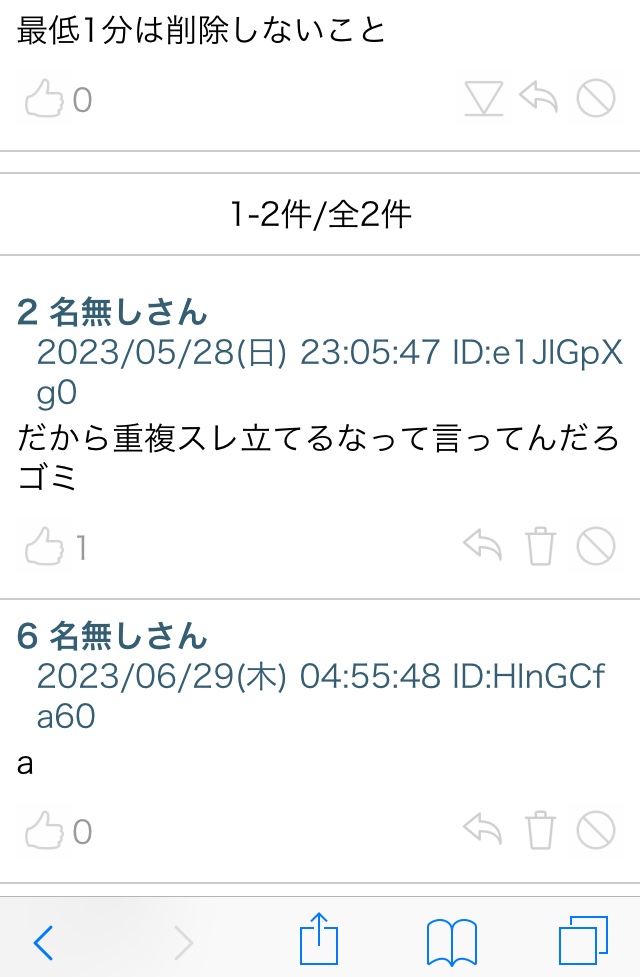
Task: Reply to post 6 by 名無しさん
Action: (483, 830)
